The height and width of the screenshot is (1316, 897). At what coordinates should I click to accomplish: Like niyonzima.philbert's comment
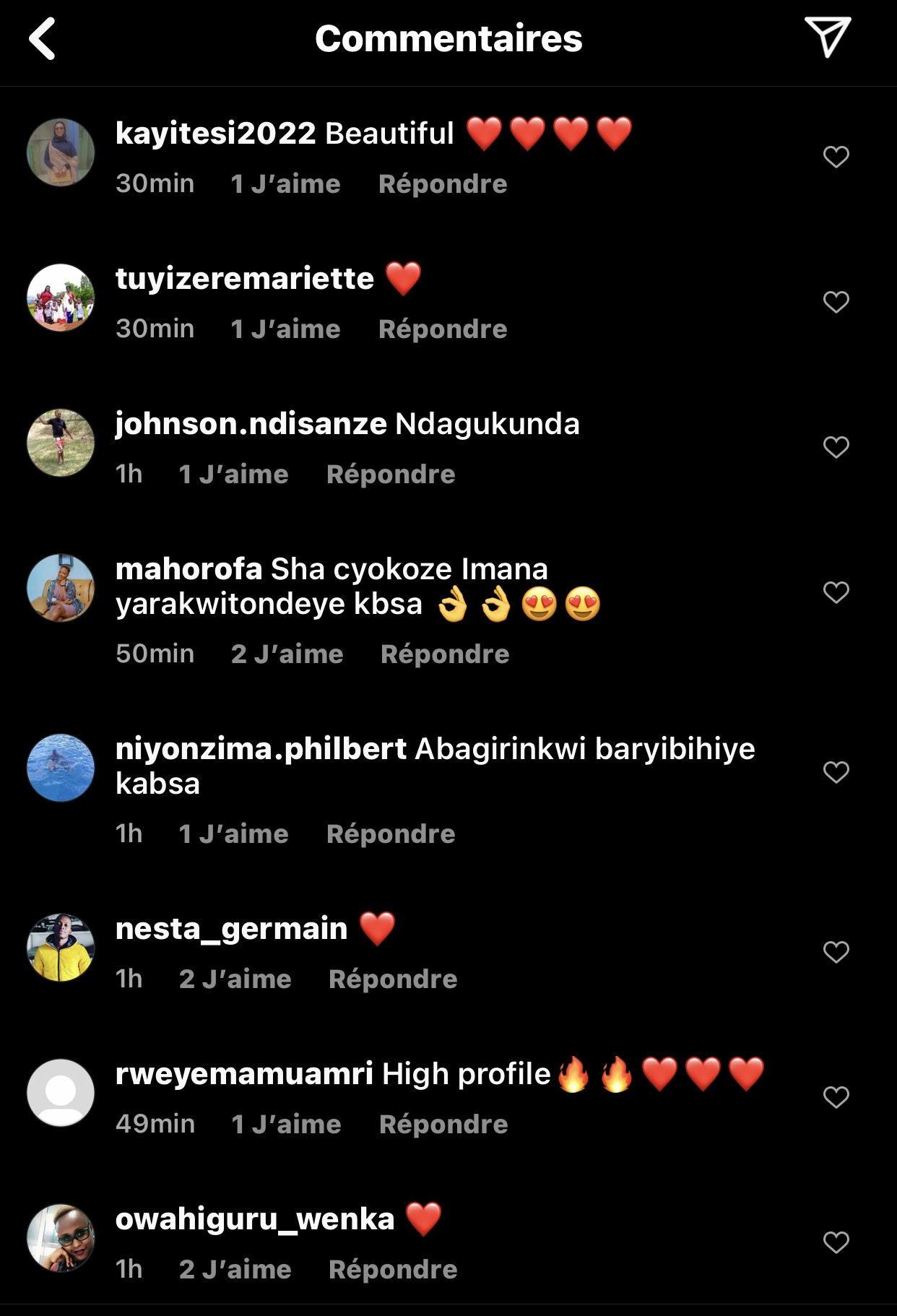point(836,772)
